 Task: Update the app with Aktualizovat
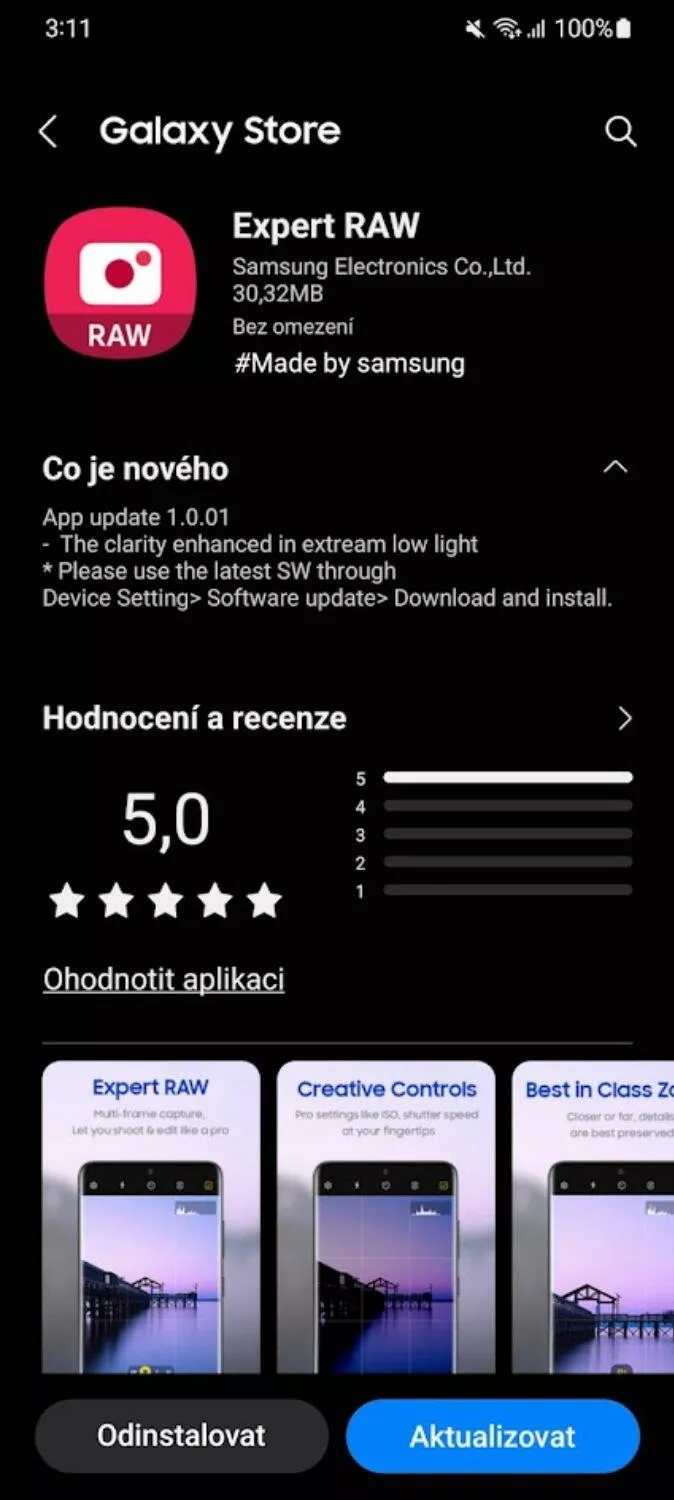coord(492,1436)
